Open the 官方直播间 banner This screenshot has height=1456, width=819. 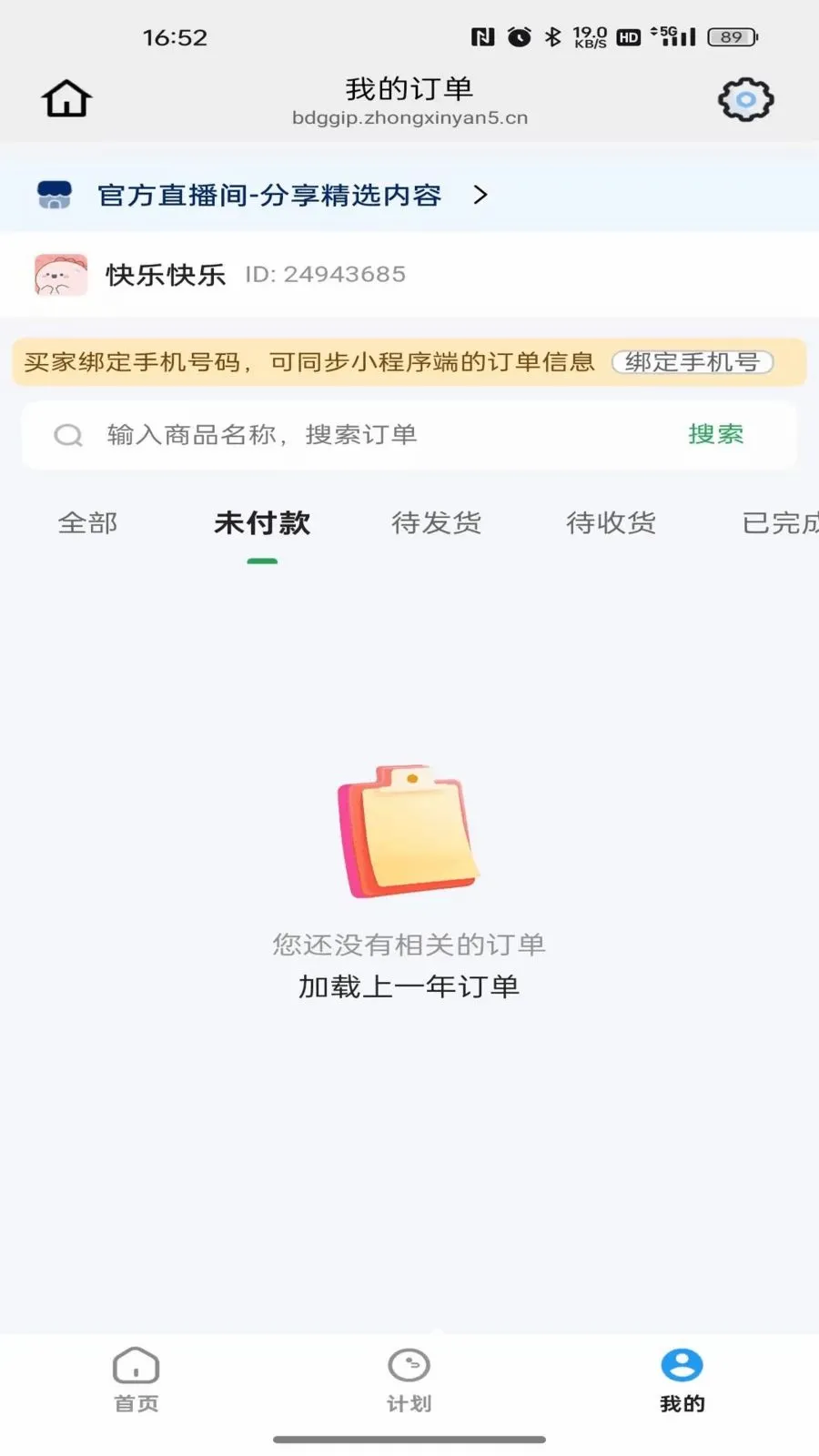coord(409,195)
